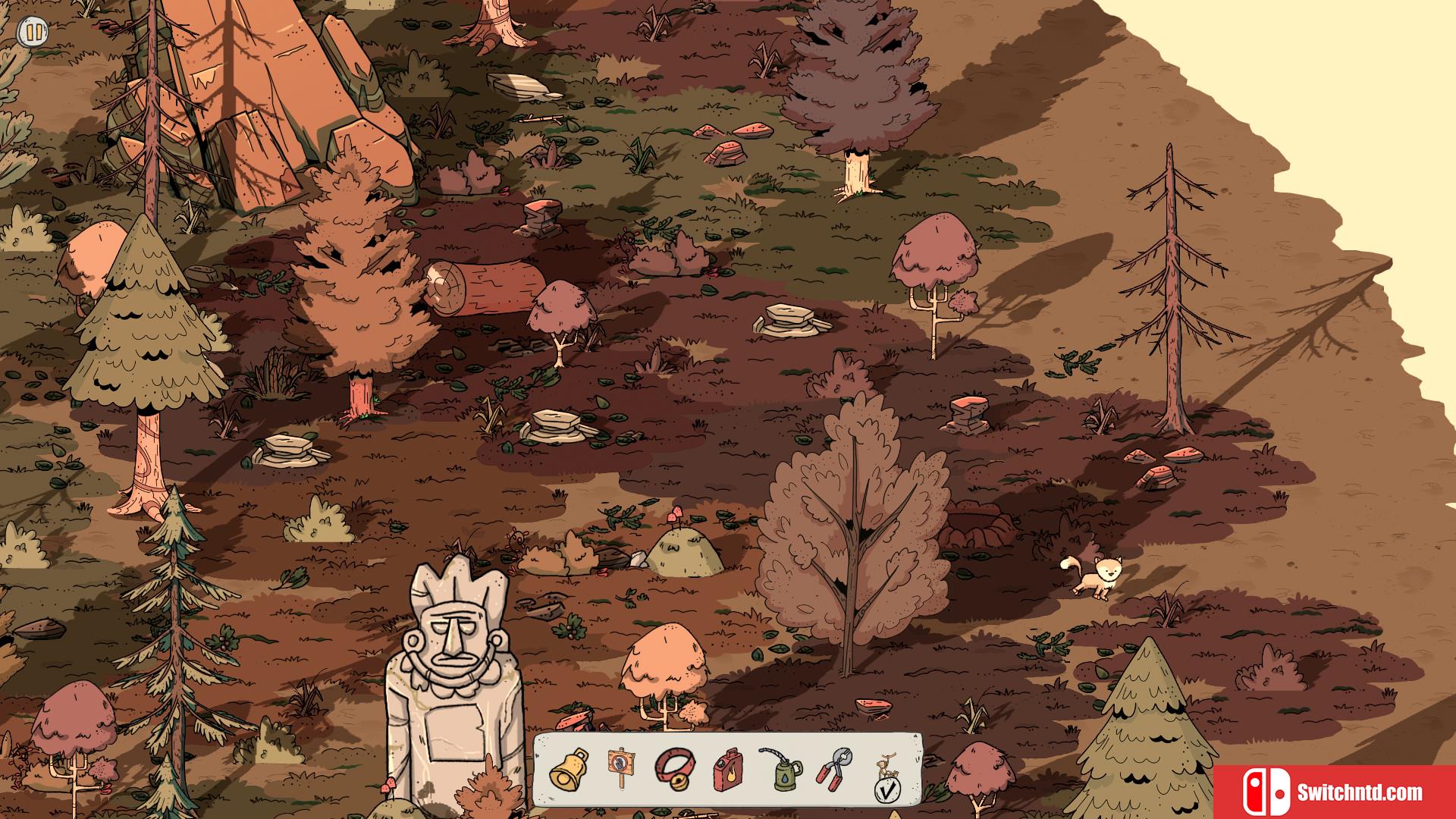
Task: Pause the game
Action: tap(33, 33)
